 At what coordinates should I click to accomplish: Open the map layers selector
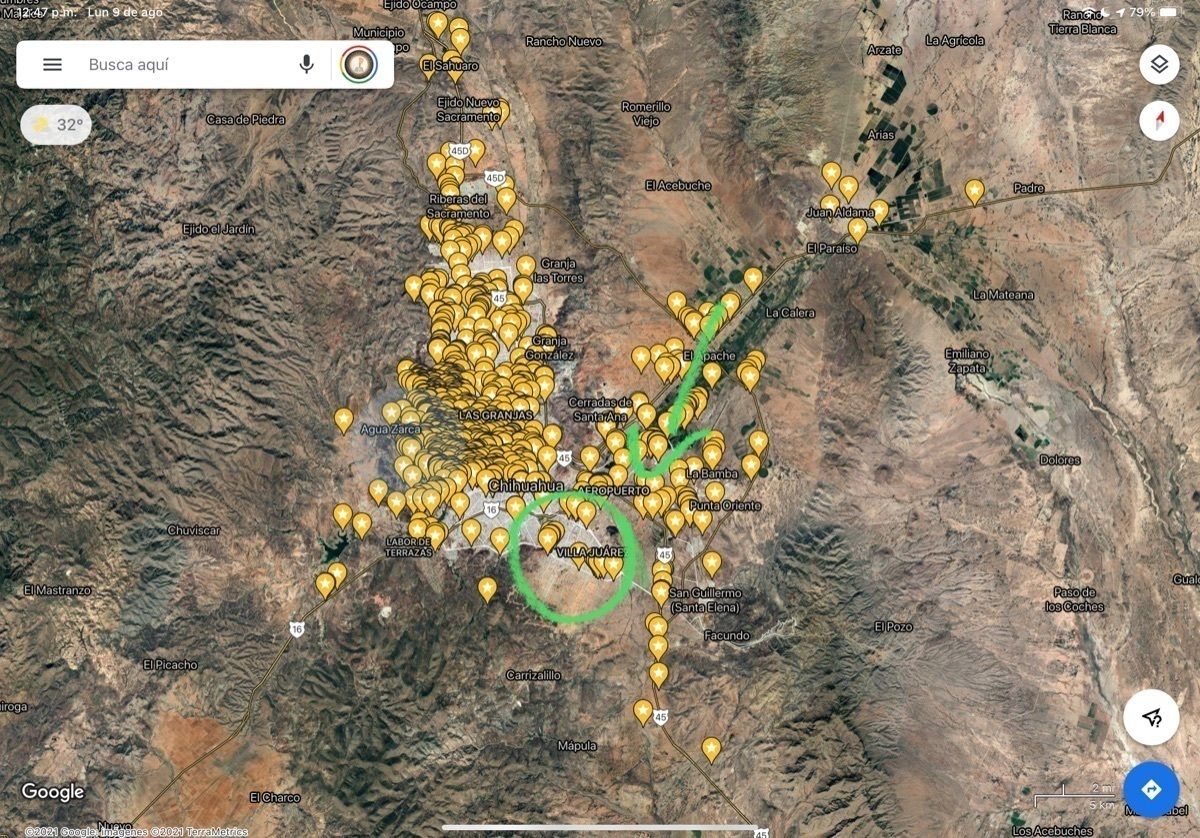pyautogui.click(x=1159, y=65)
